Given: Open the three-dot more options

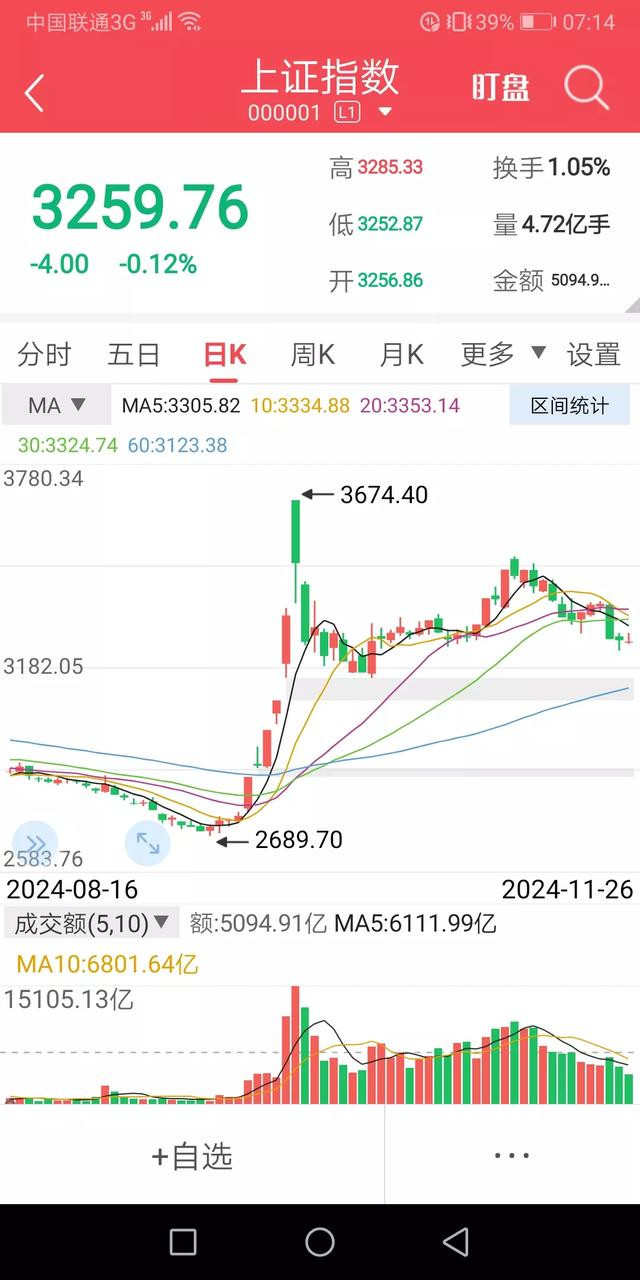Looking at the screenshot, I should point(512,1156).
